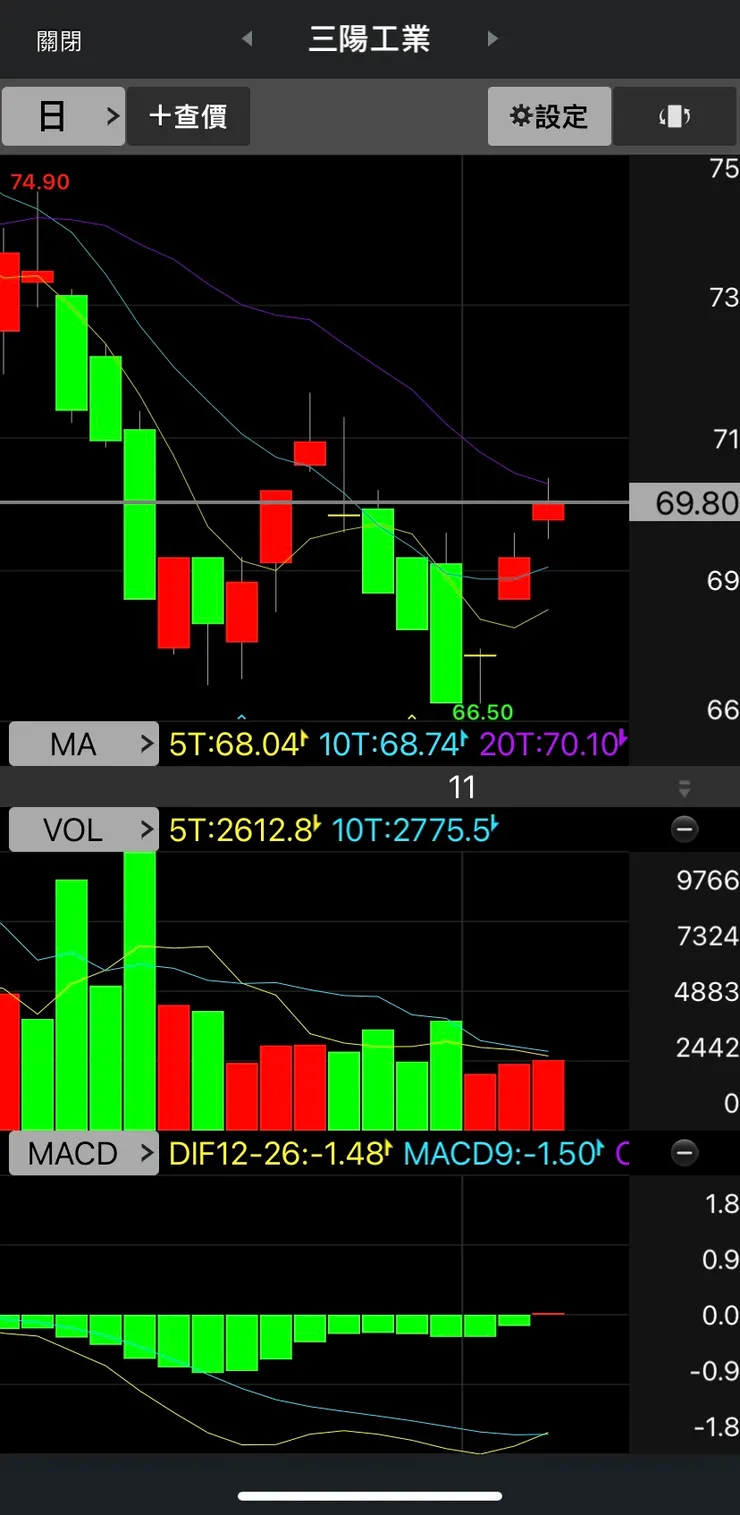The height and width of the screenshot is (1515, 740).
Task: Change the MA indicator selector
Action: point(84,744)
